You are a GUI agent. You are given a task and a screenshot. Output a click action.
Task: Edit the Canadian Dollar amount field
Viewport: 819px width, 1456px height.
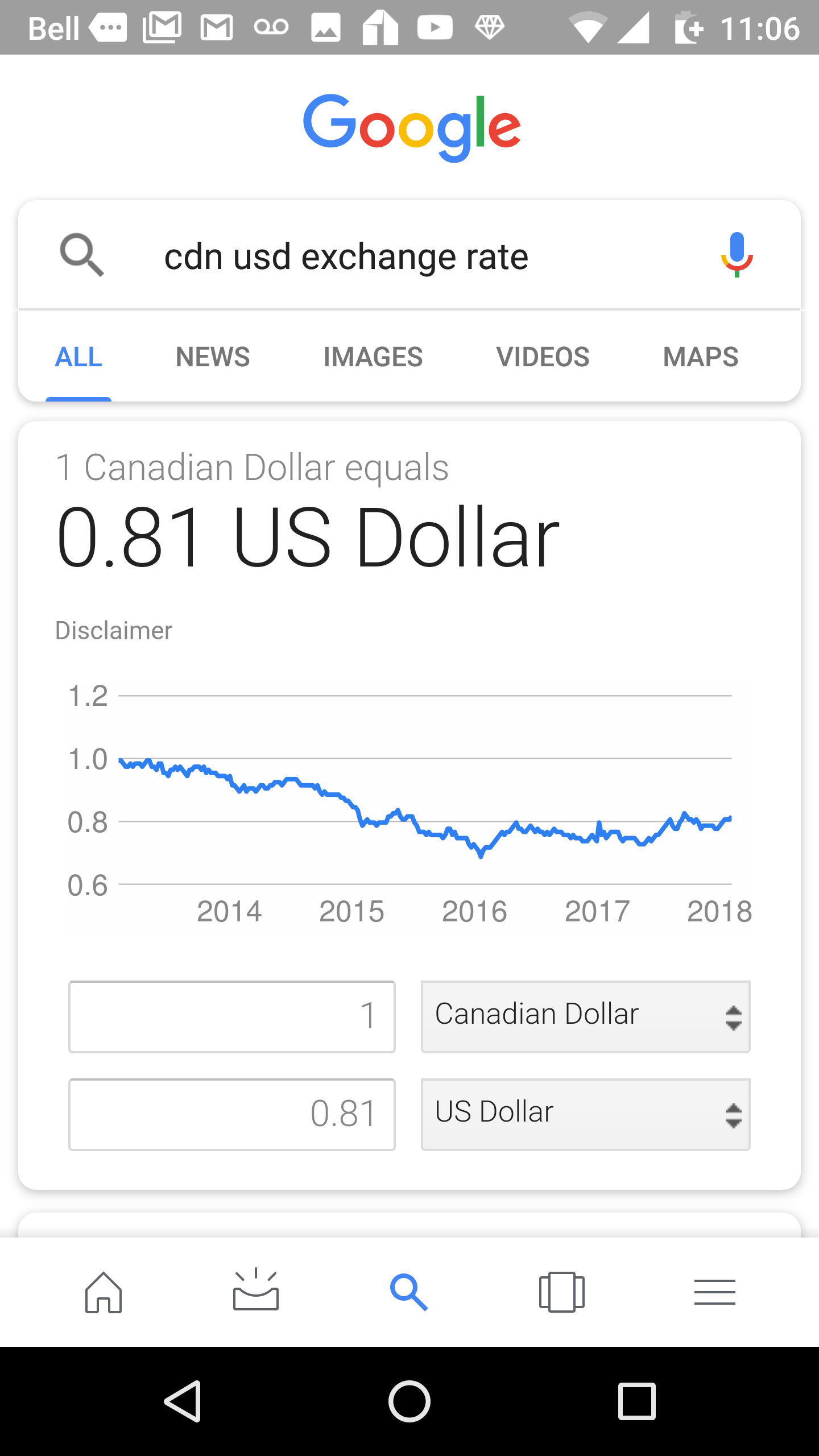tap(232, 1016)
